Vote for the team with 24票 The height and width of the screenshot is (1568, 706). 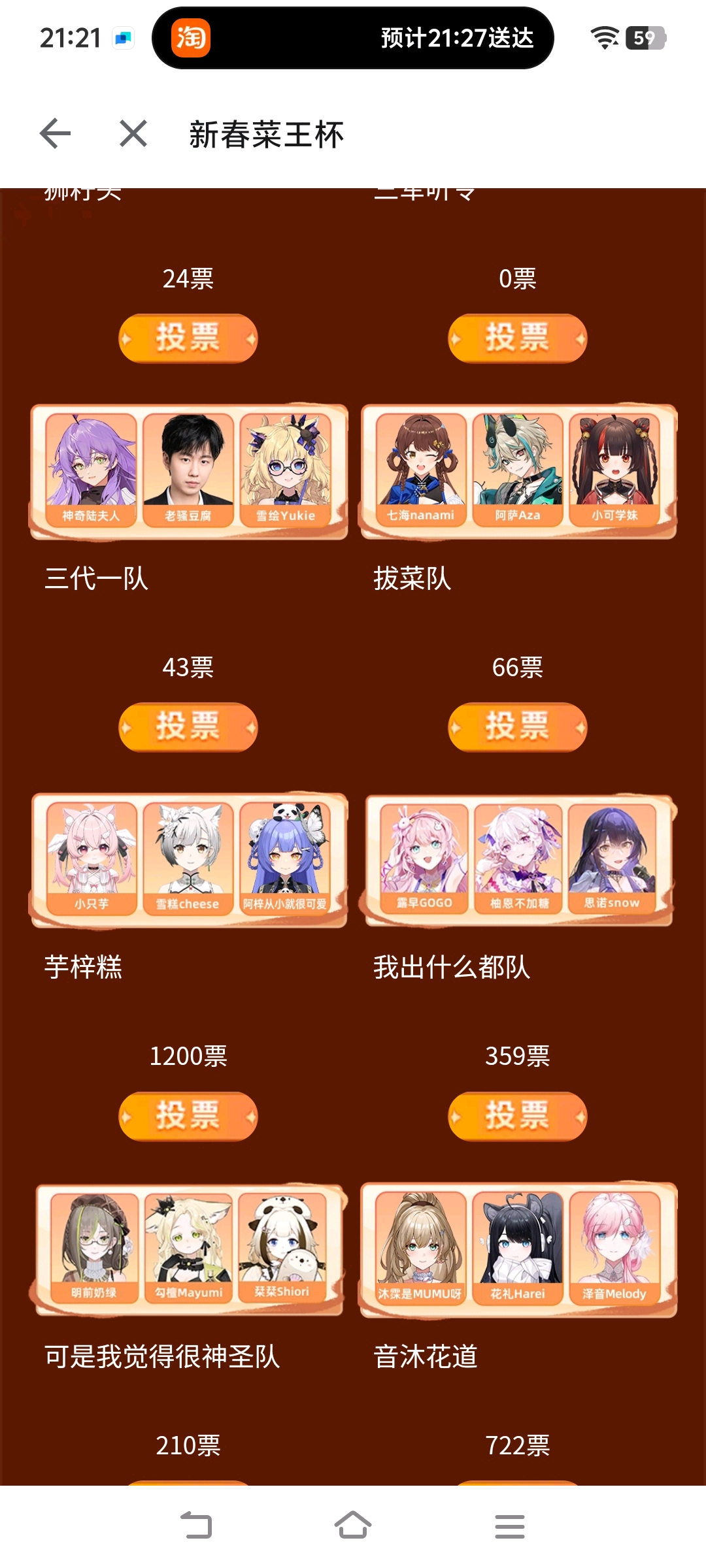pos(188,338)
